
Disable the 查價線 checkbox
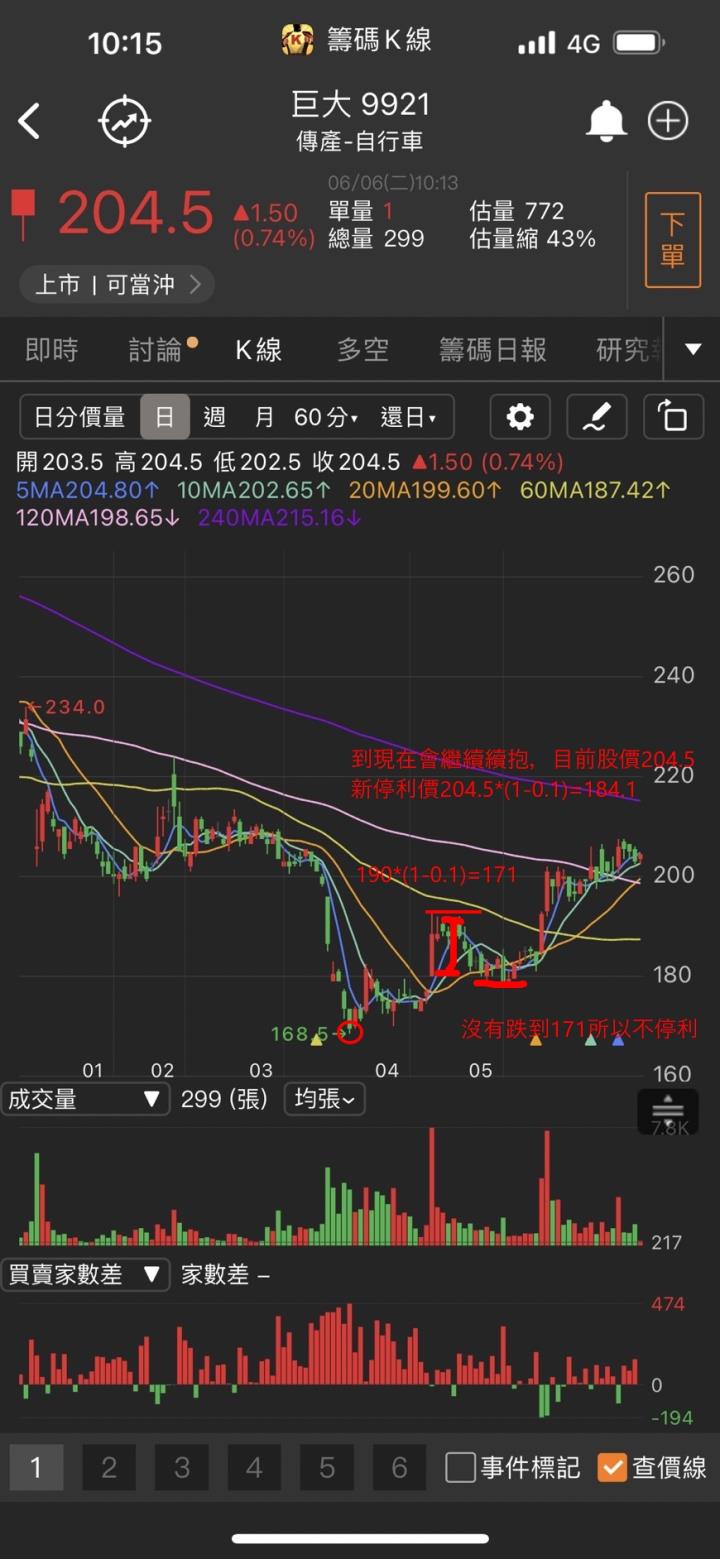point(613,1467)
